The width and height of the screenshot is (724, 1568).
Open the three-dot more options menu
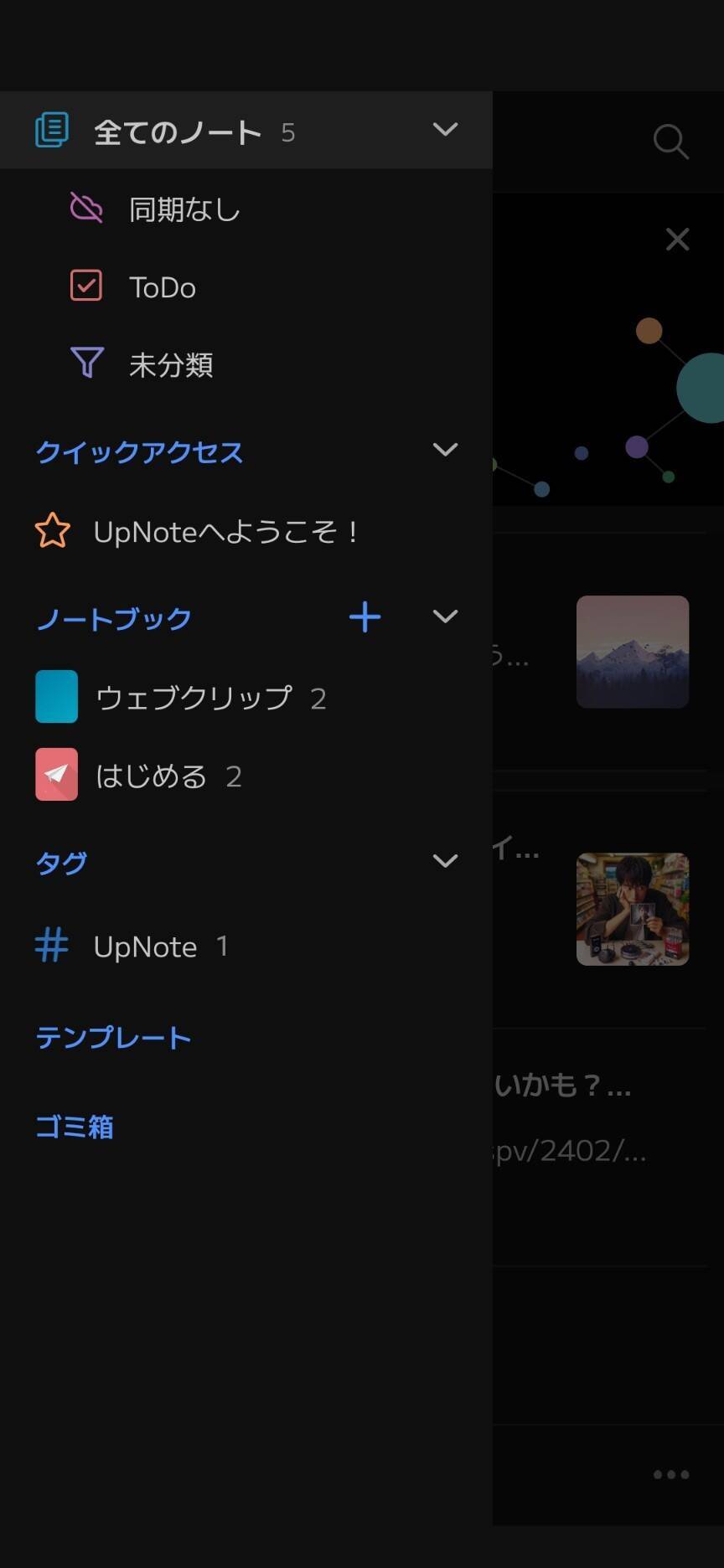click(x=670, y=1474)
